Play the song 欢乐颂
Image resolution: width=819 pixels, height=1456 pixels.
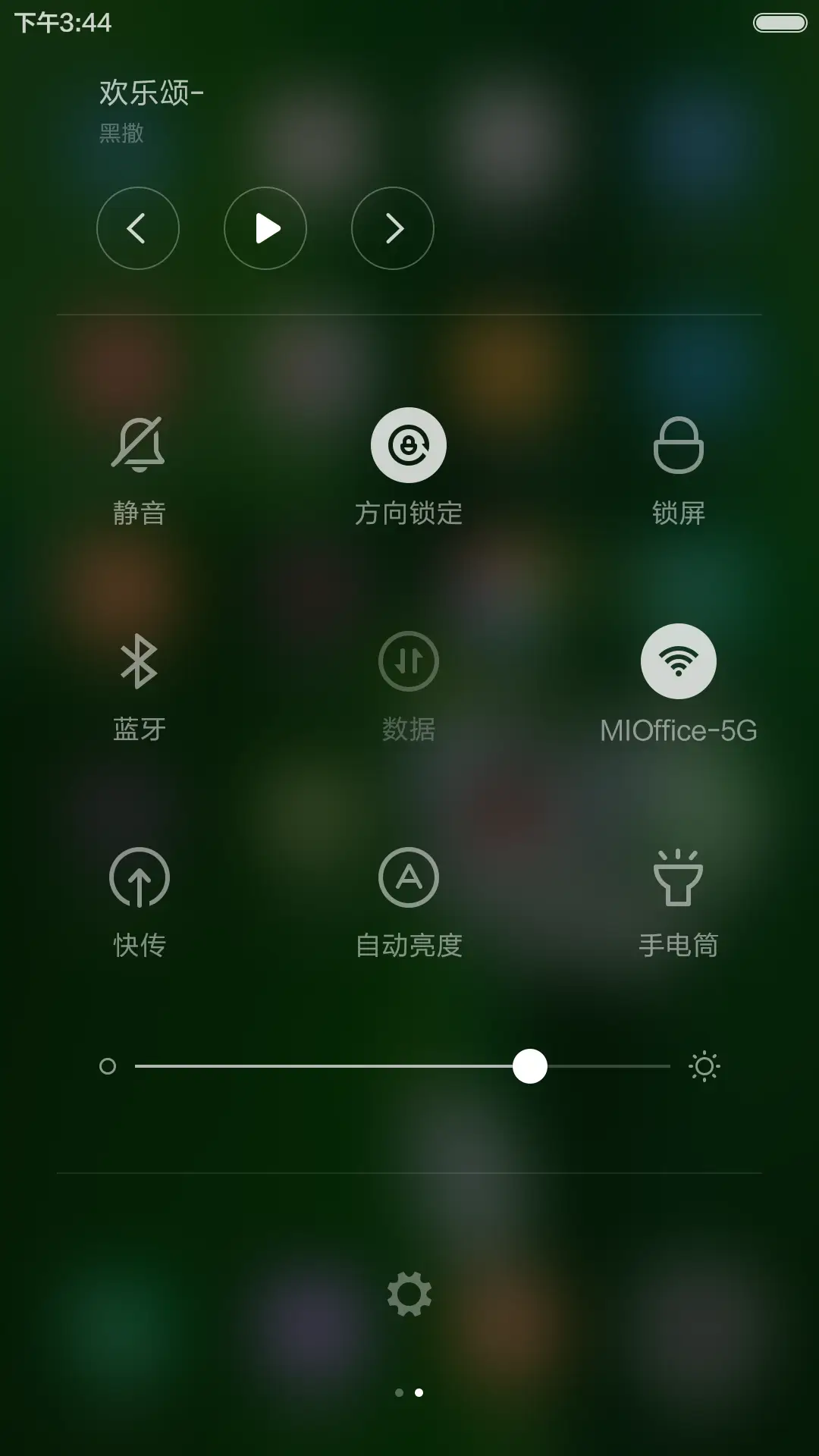pos(265,228)
